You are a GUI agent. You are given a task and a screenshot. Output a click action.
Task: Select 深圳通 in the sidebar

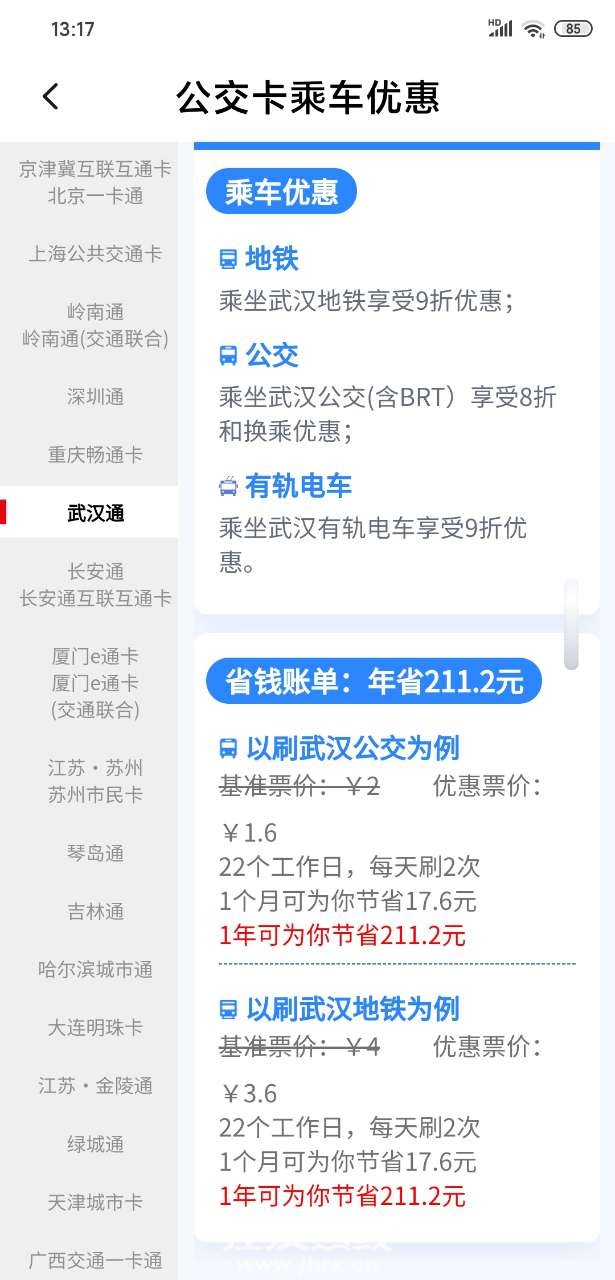point(95,397)
